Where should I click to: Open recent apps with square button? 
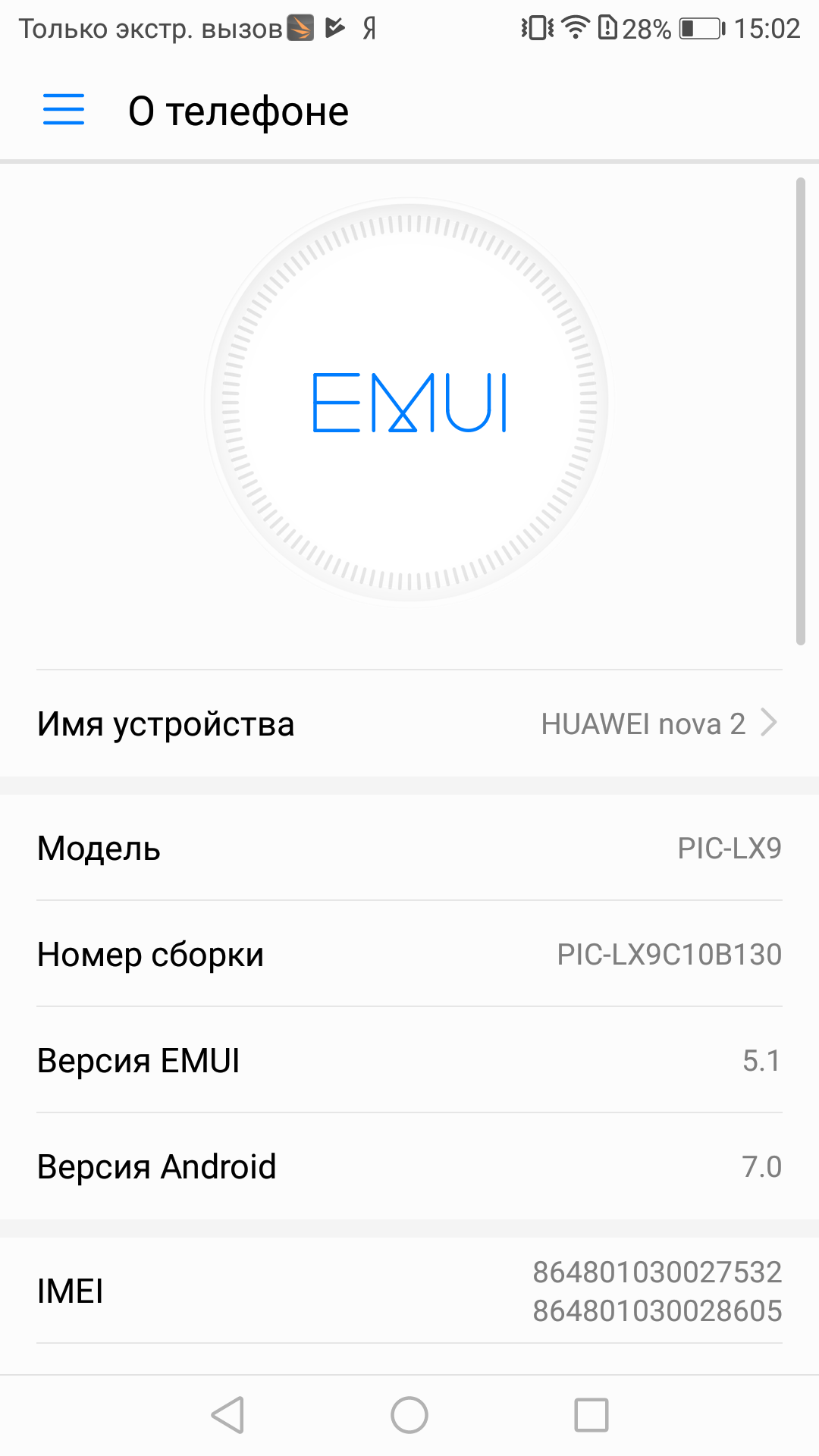(591, 1415)
